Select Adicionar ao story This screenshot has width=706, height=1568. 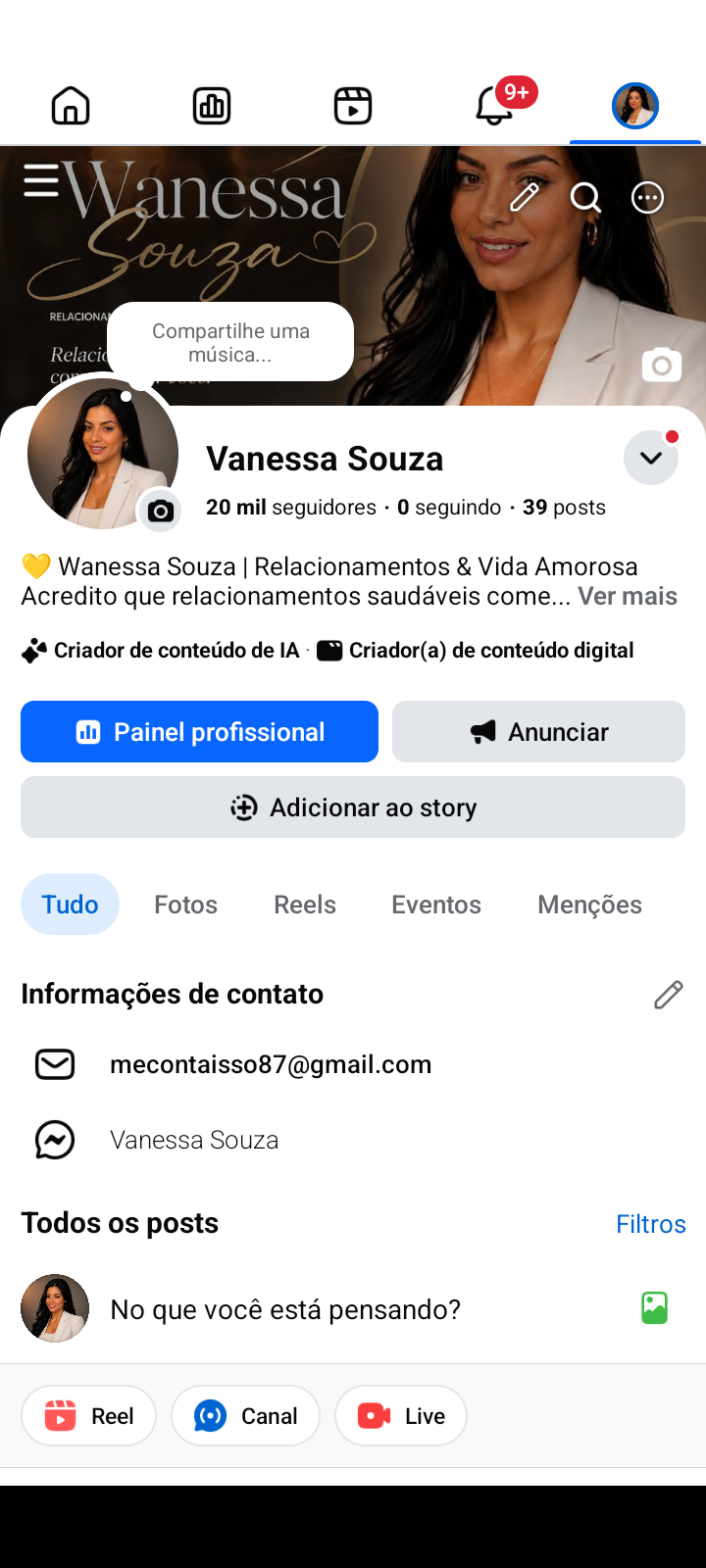(353, 807)
